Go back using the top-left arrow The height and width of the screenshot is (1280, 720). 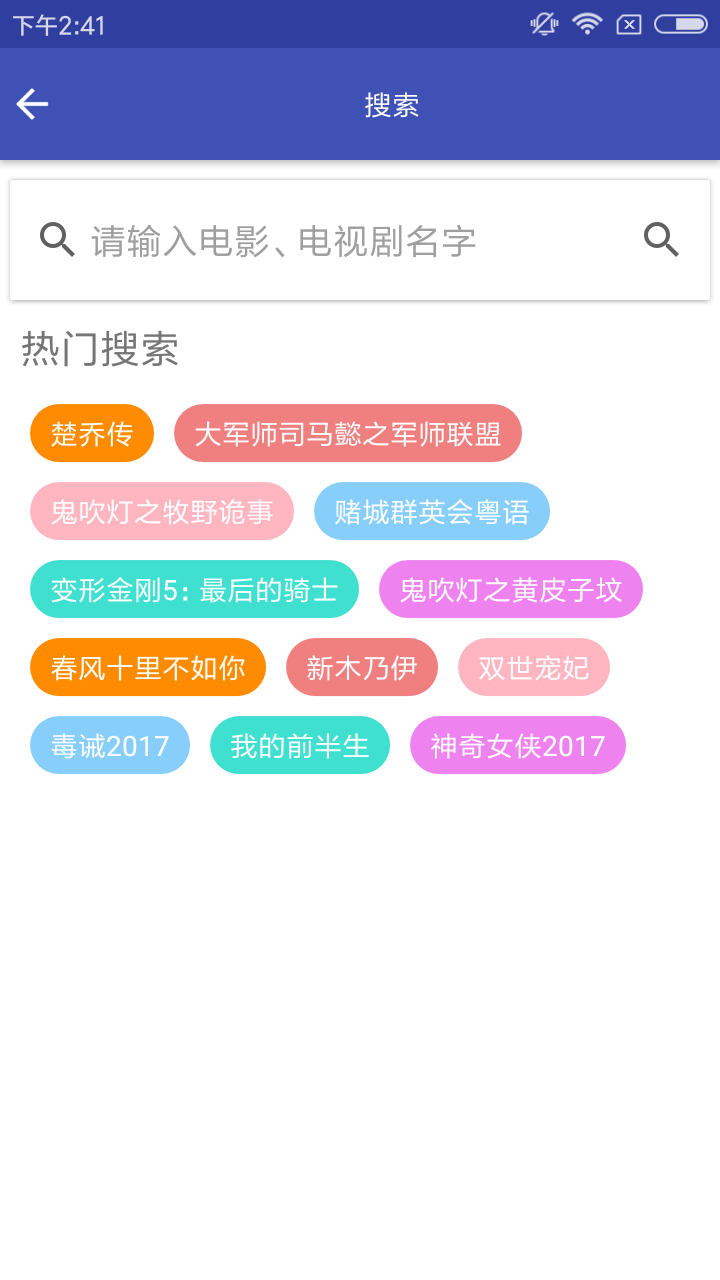click(x=32, y=104)
